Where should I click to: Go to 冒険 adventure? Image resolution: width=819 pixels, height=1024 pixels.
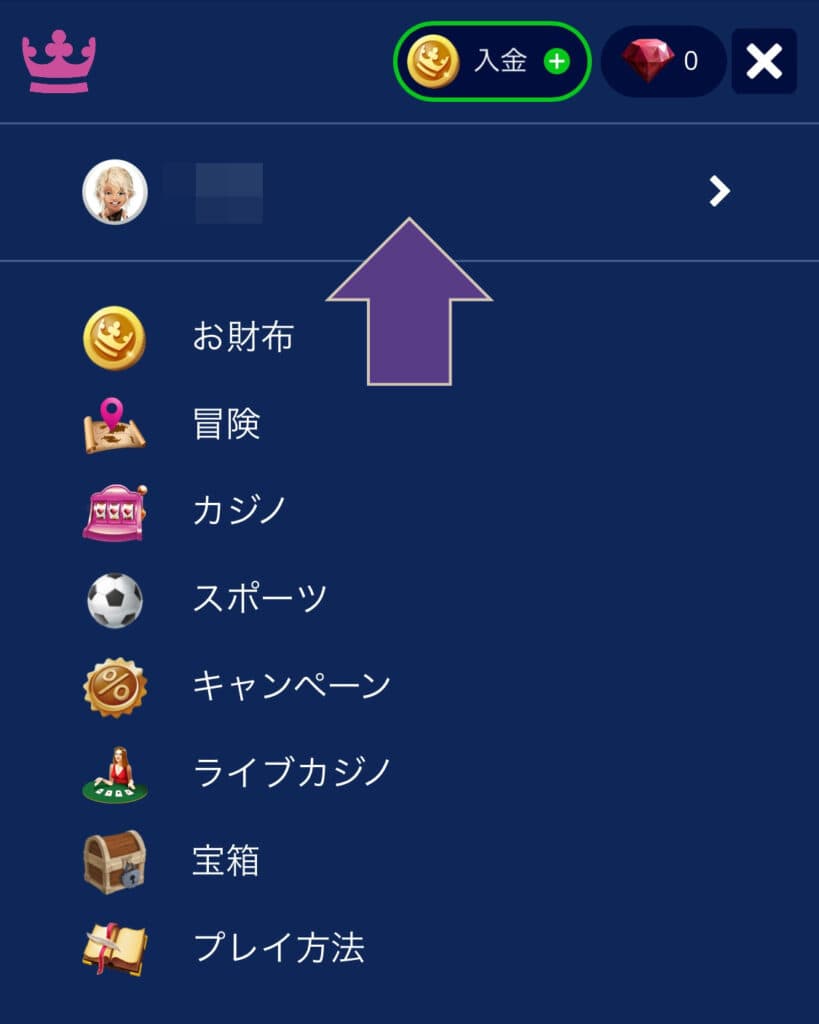[226, 424]
